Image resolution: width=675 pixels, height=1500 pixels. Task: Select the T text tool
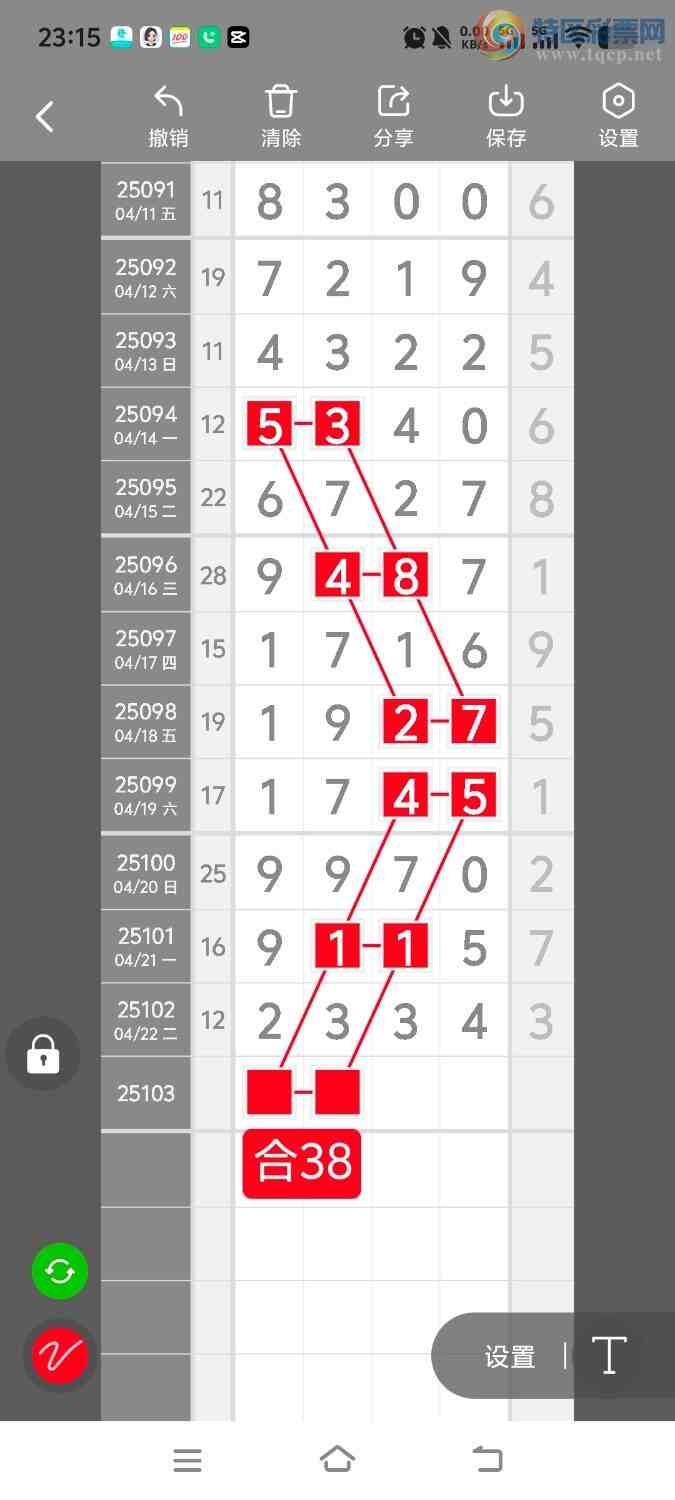(x=608, y=1356)
